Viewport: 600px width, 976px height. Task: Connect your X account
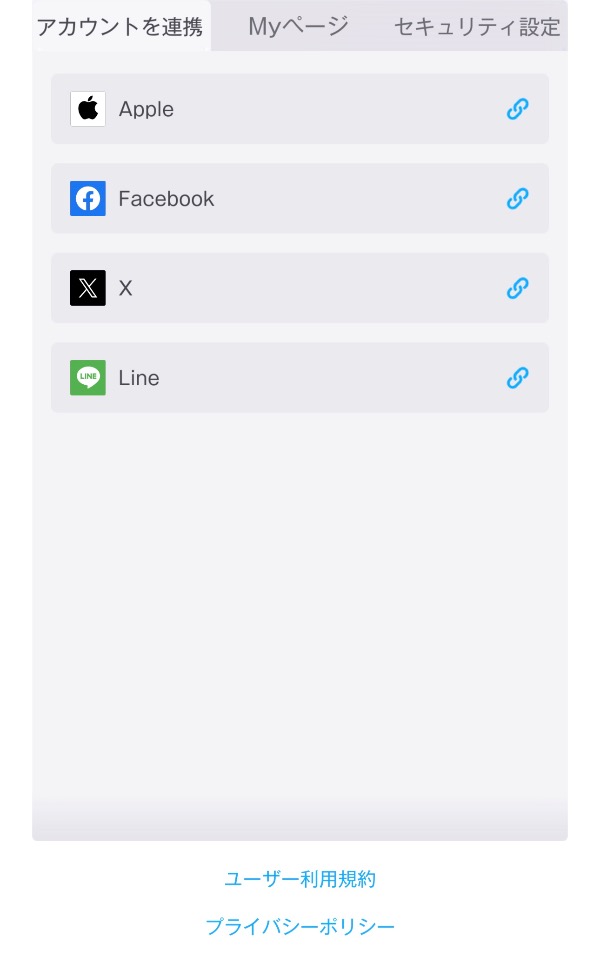coord(517,288)
